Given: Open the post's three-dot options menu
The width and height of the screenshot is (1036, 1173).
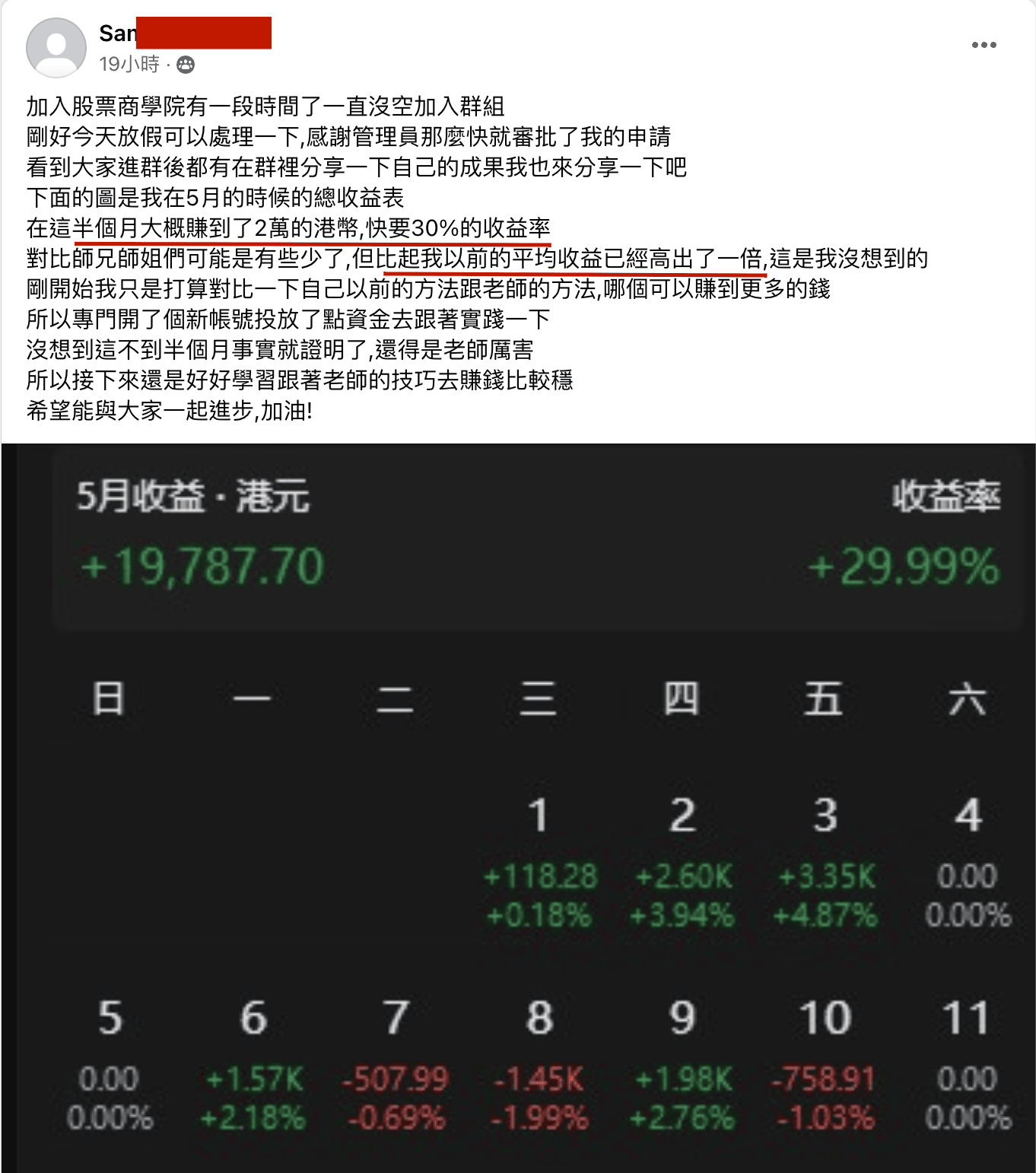Looking at the screenshot, I should pos(984,45).
